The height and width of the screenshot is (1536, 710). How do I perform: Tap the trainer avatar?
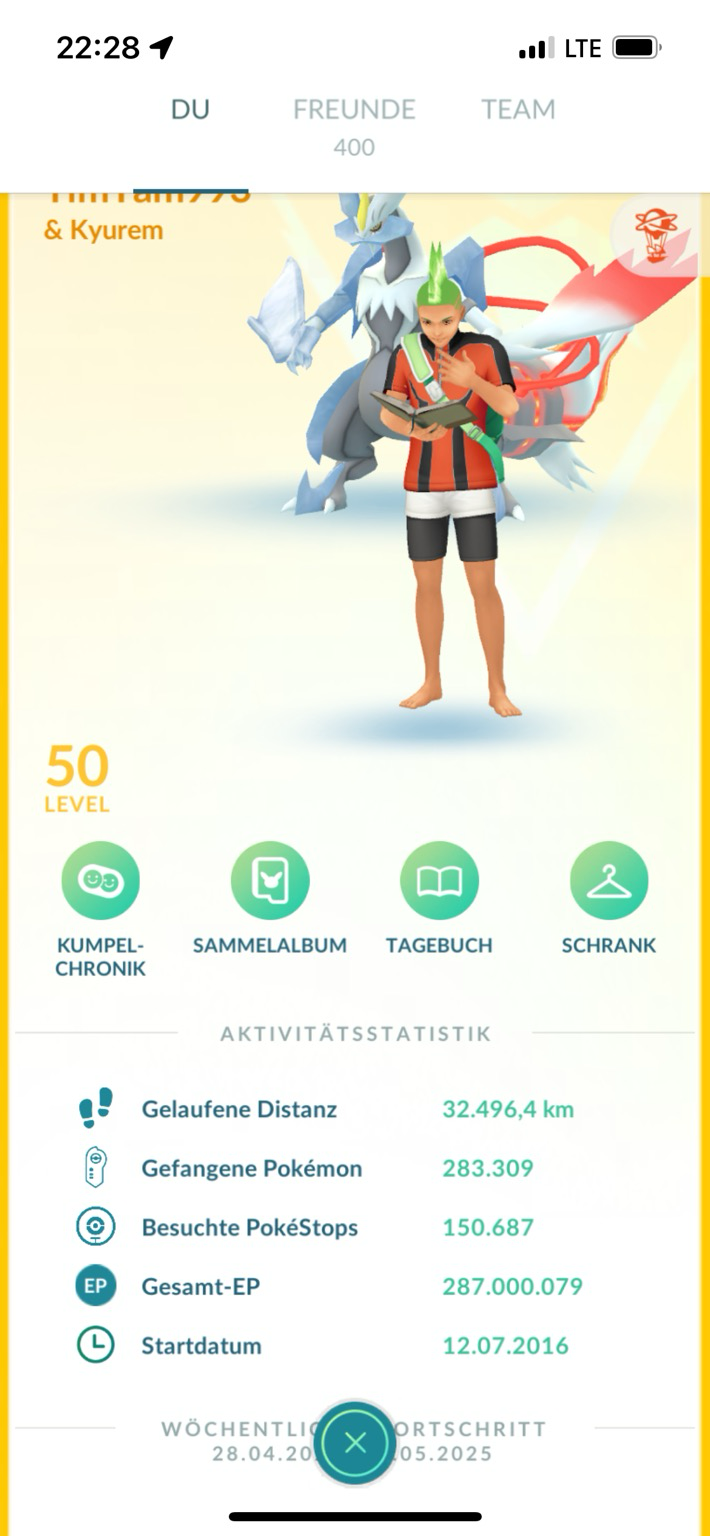(x=454, y=480)
